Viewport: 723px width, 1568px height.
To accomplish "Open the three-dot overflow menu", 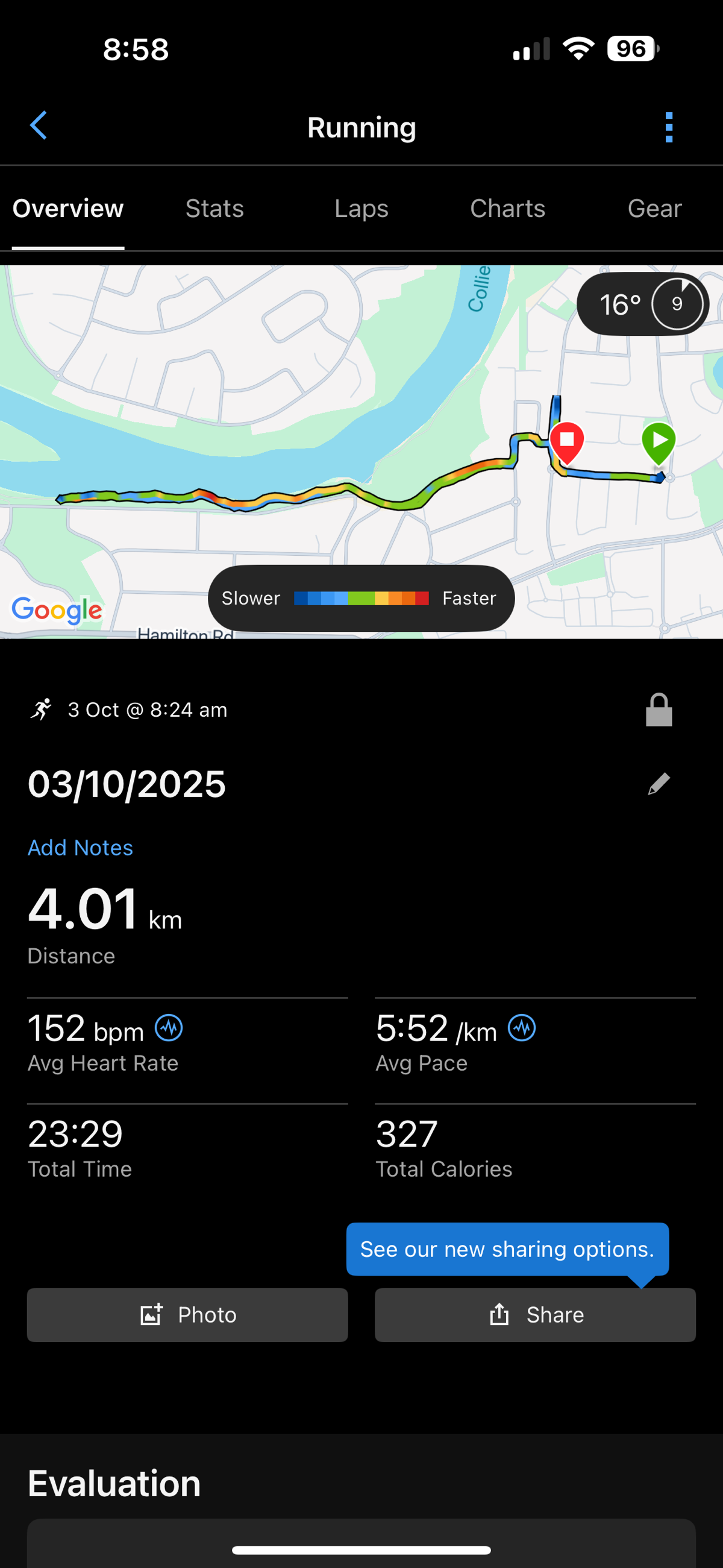I will point(669,127).
